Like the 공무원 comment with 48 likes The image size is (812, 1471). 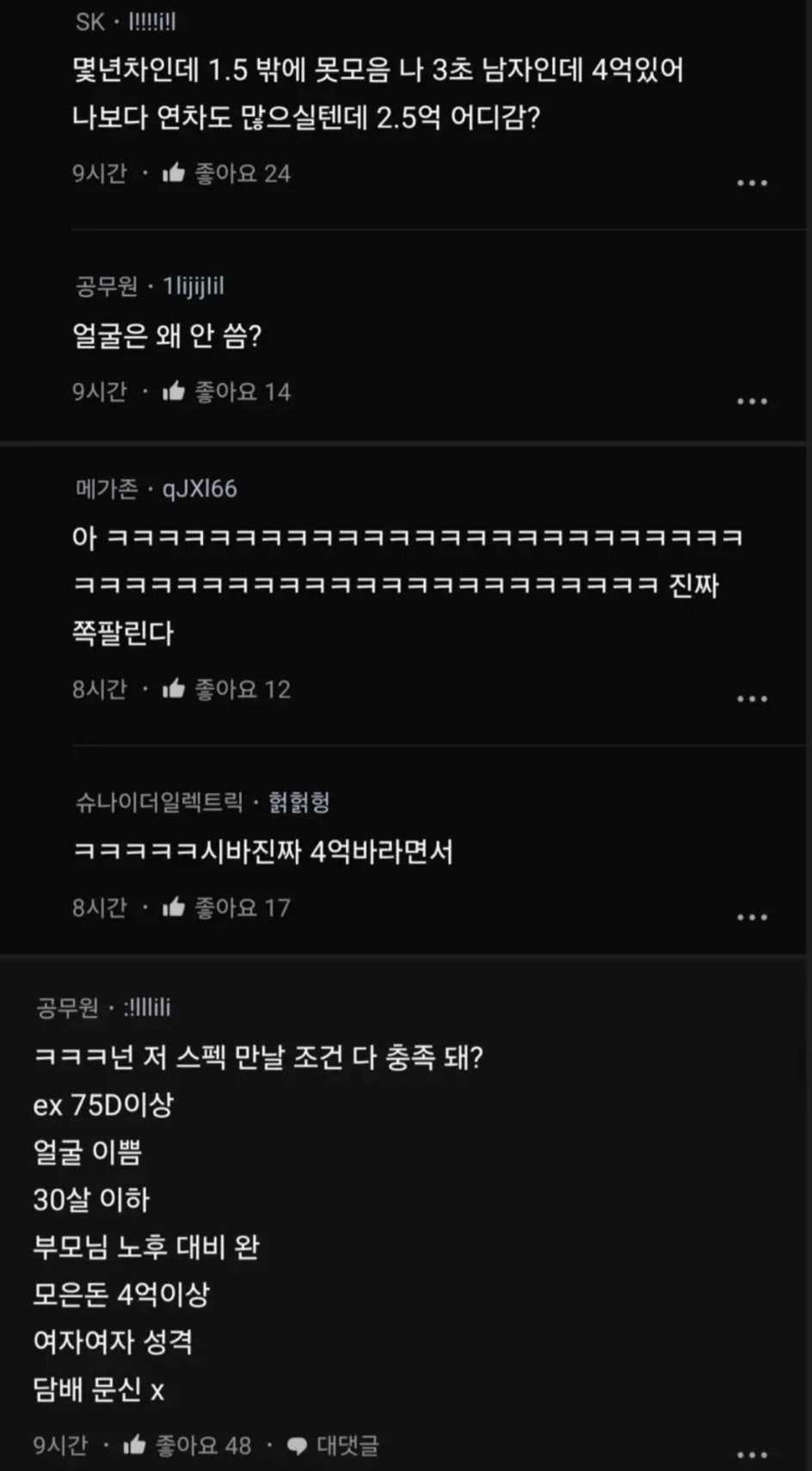(135, 1445)
